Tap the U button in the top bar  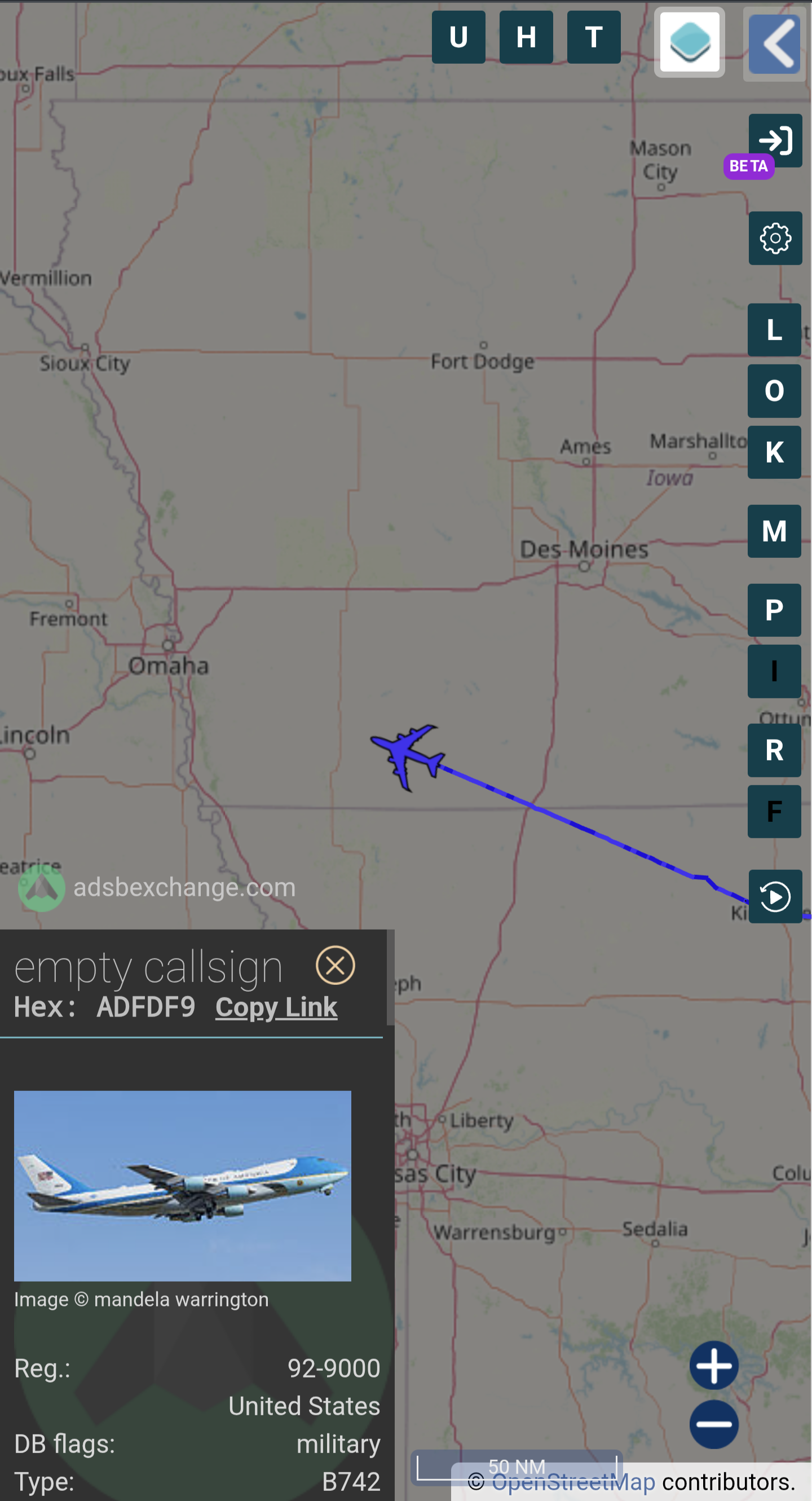458,37
